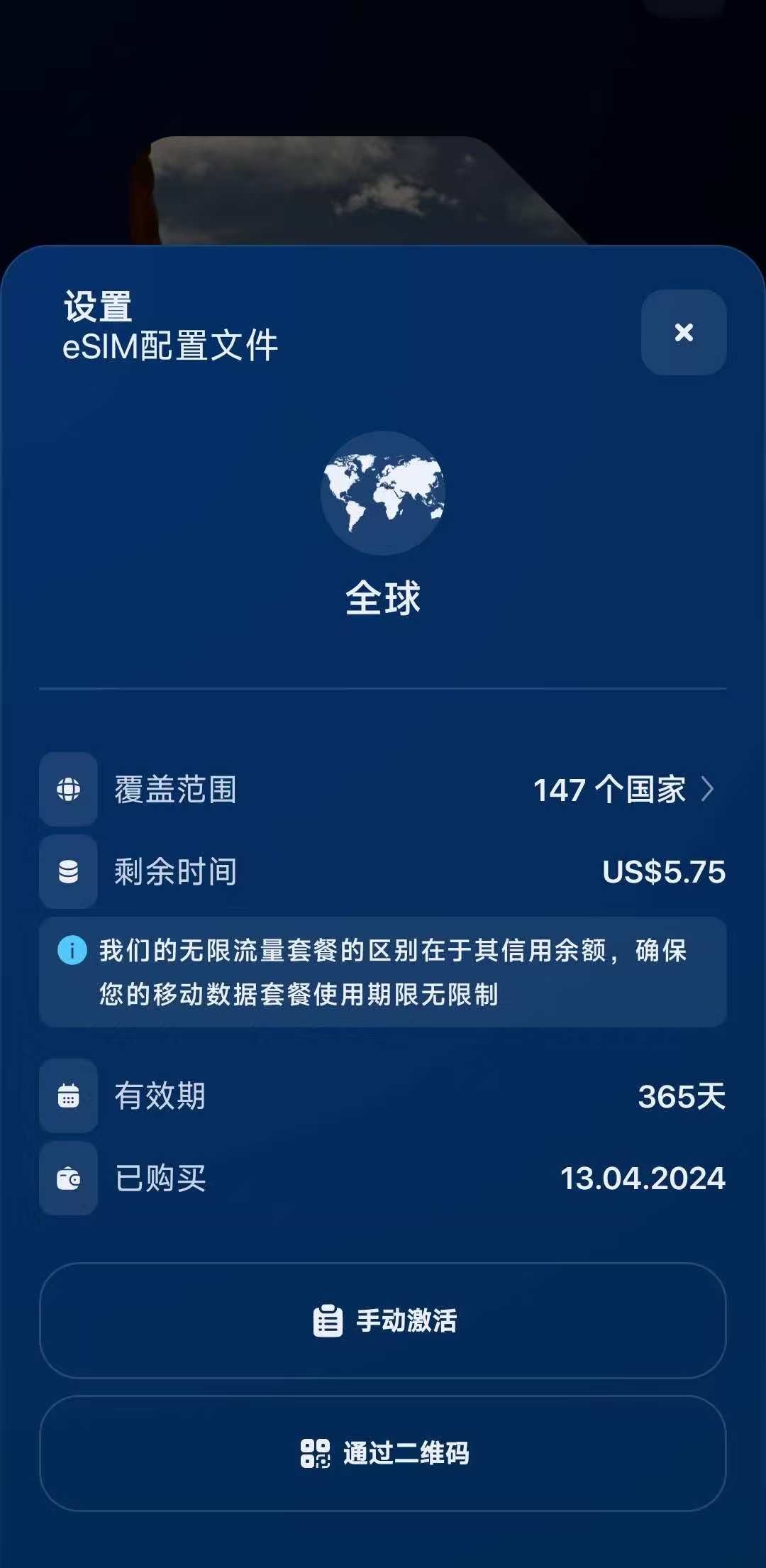The image size is (766, 1568).
Task: Activate via 通过二维码 button
Action: pos(383,1453)
